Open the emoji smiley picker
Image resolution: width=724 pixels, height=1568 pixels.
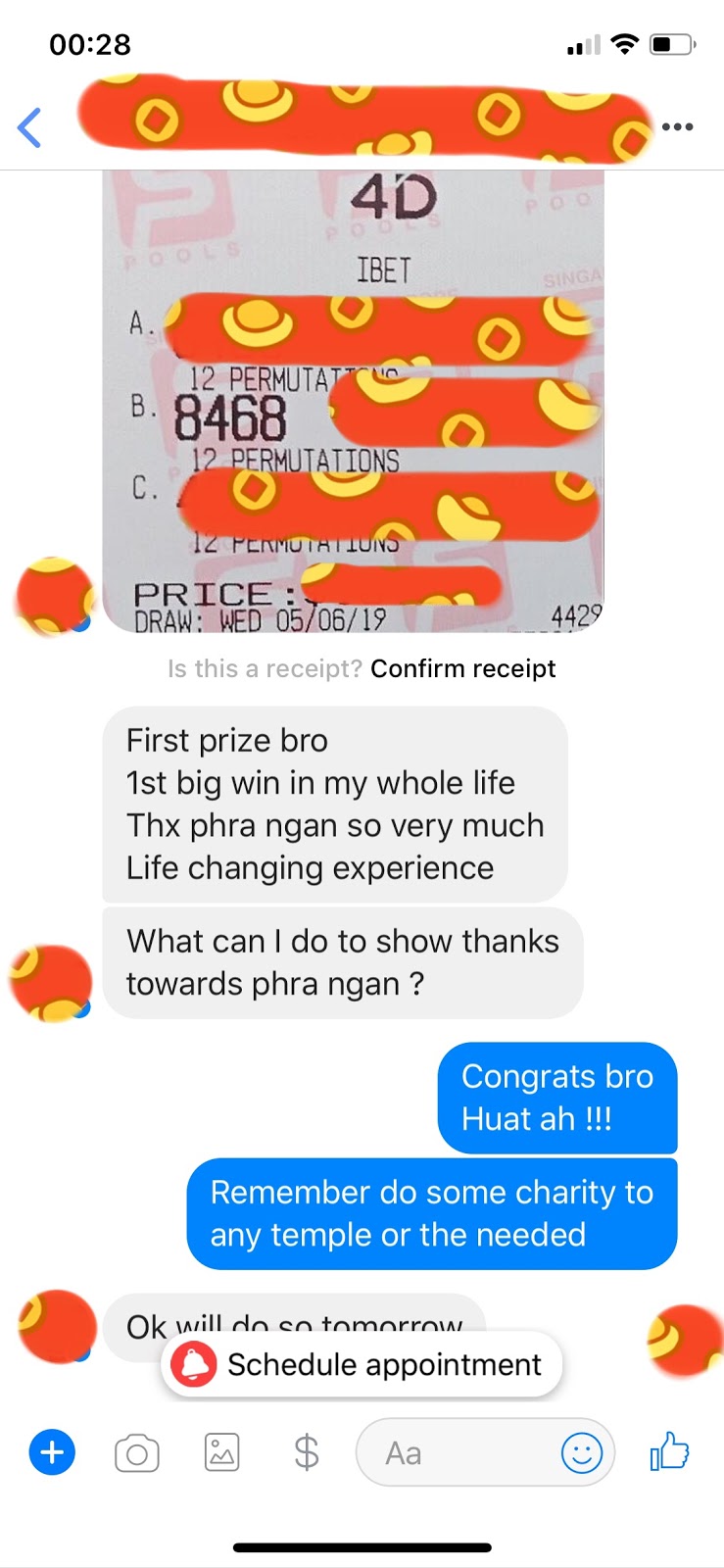(581, 1452)
